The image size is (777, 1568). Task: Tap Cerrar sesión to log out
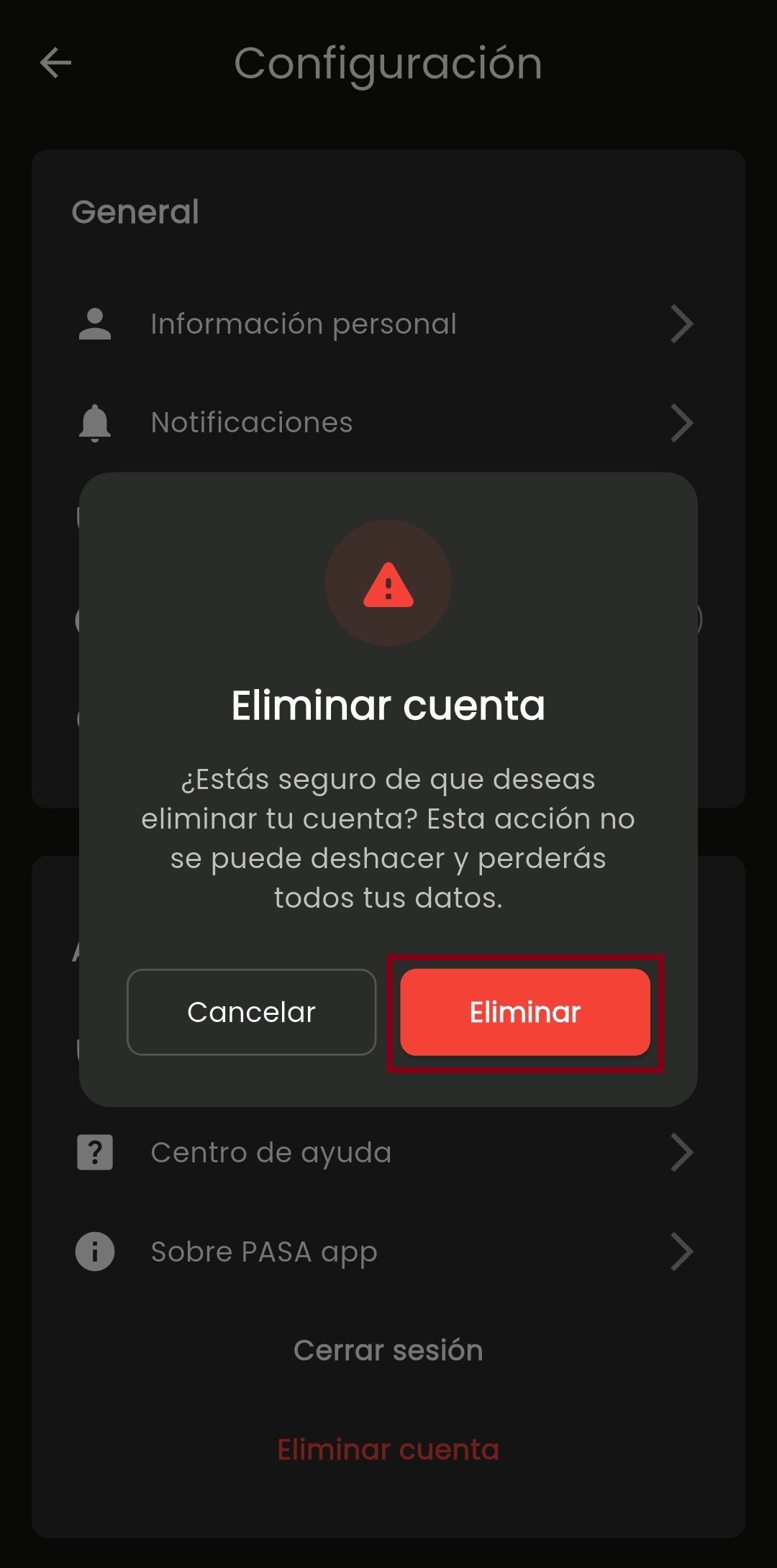pyautogui.click(x=388, y=1350)
